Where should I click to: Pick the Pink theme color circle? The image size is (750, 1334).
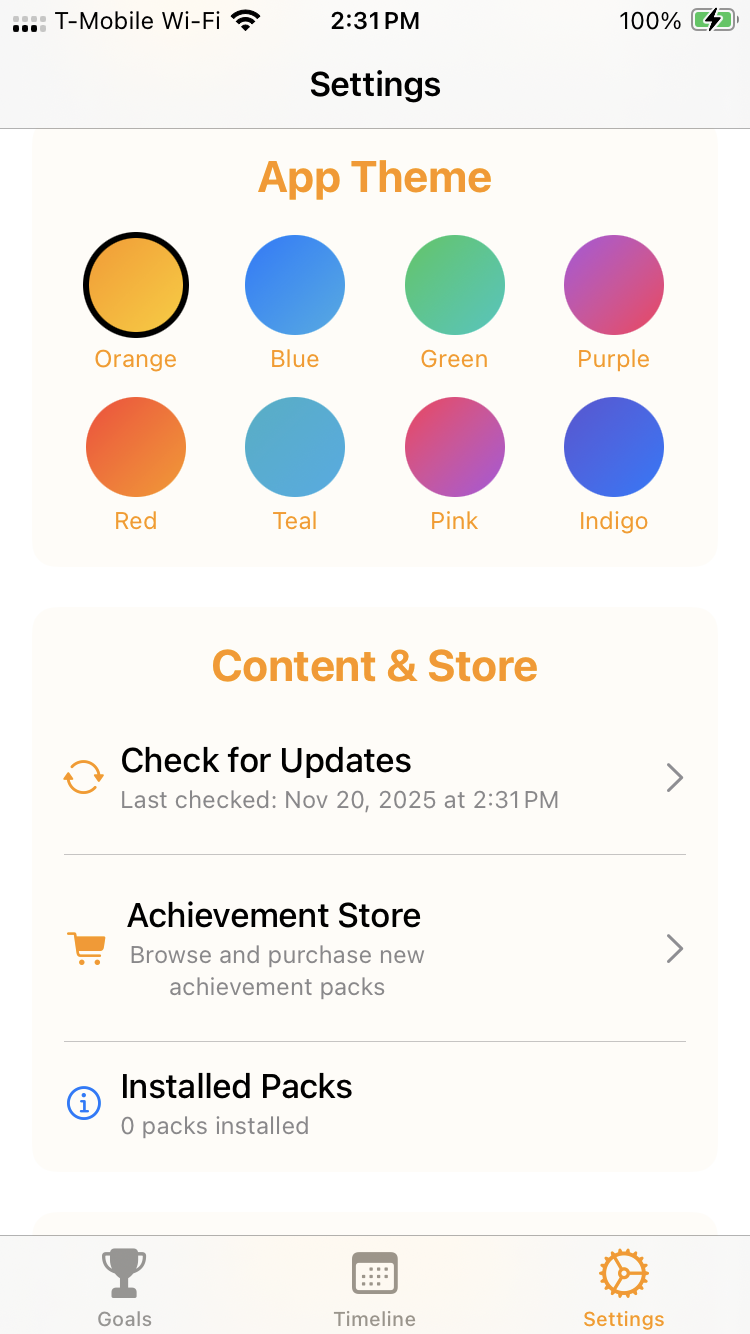pyautogui.click(x=454, y=447)
